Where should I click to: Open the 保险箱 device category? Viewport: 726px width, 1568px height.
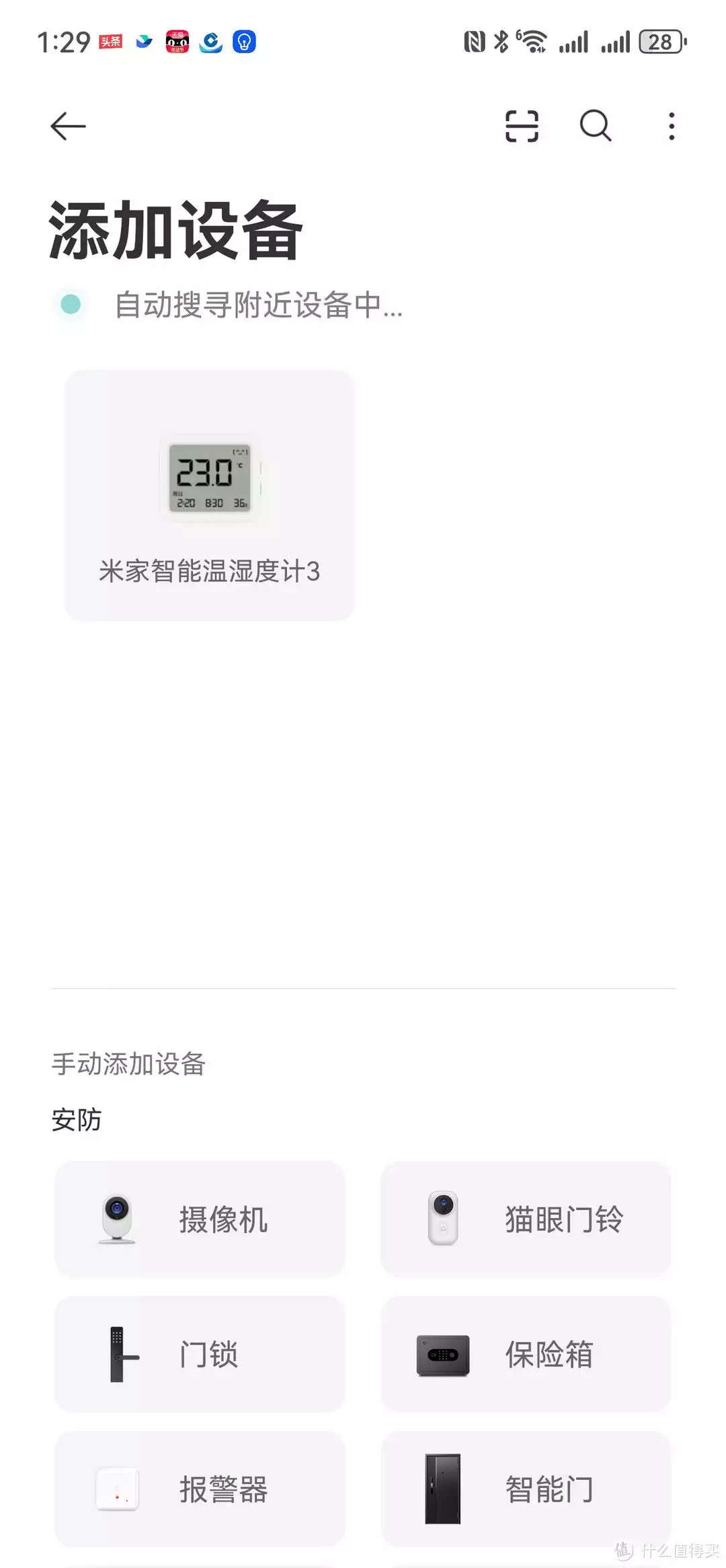click(526, 1353)
